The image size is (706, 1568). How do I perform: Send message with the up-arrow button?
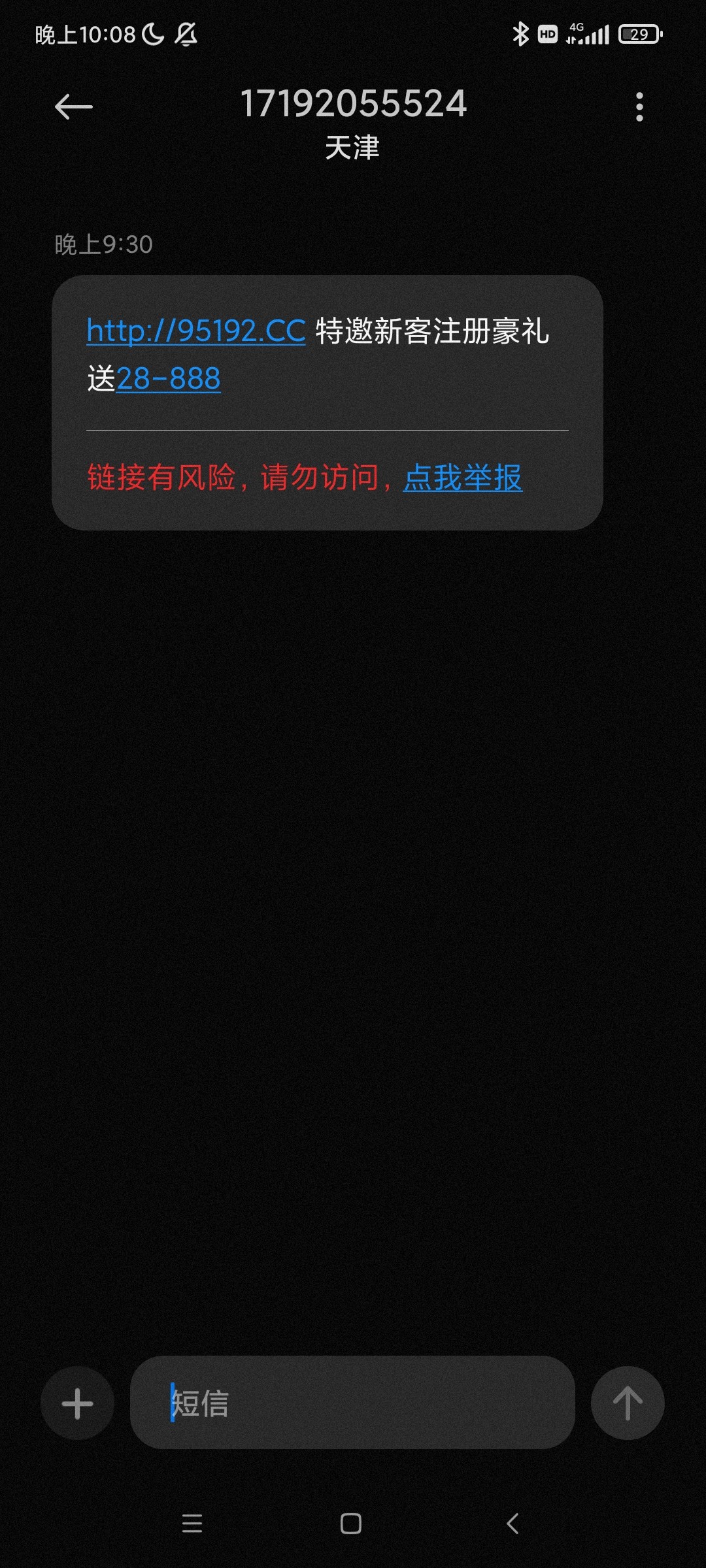(x=628, y=1403)
